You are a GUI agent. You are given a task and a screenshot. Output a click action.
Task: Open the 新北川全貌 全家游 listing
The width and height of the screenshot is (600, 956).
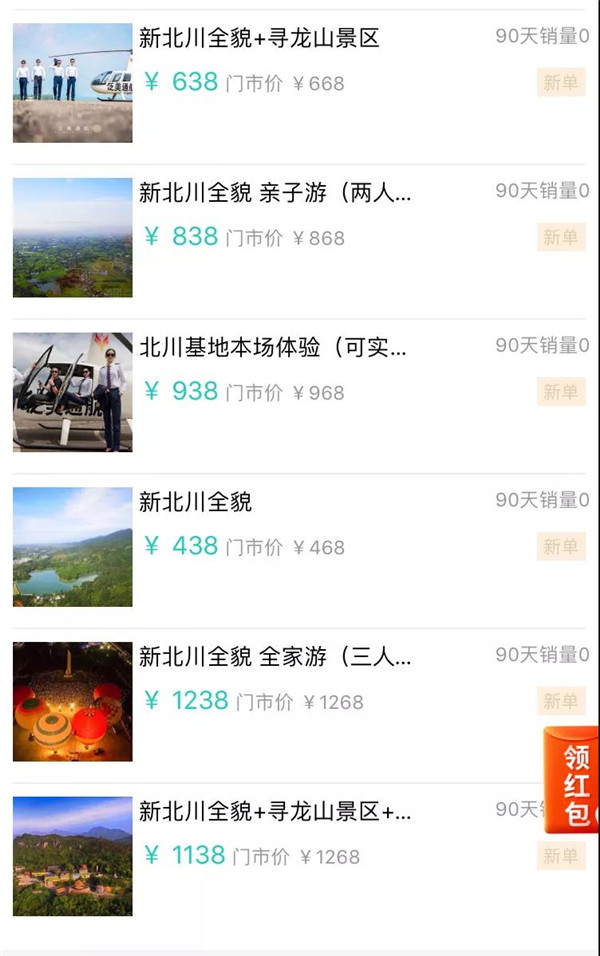274,657
